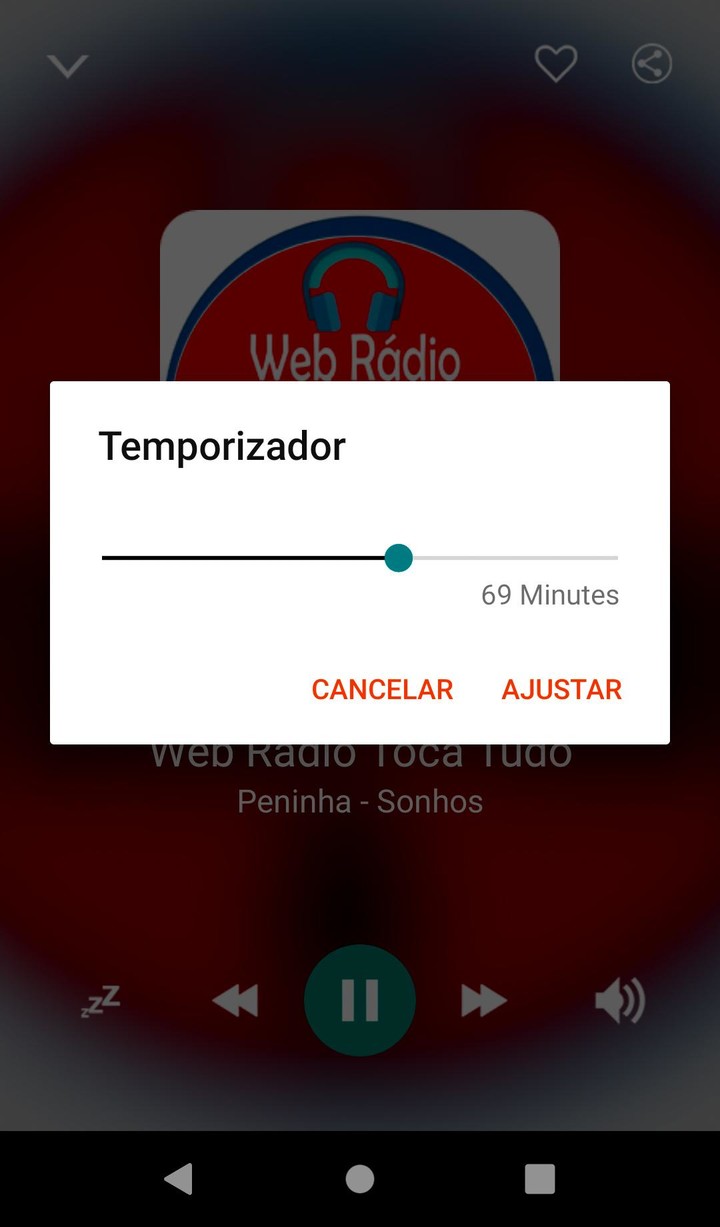
Task: Select the Peninha - Sonhos track text
Action: pos(360,800)
